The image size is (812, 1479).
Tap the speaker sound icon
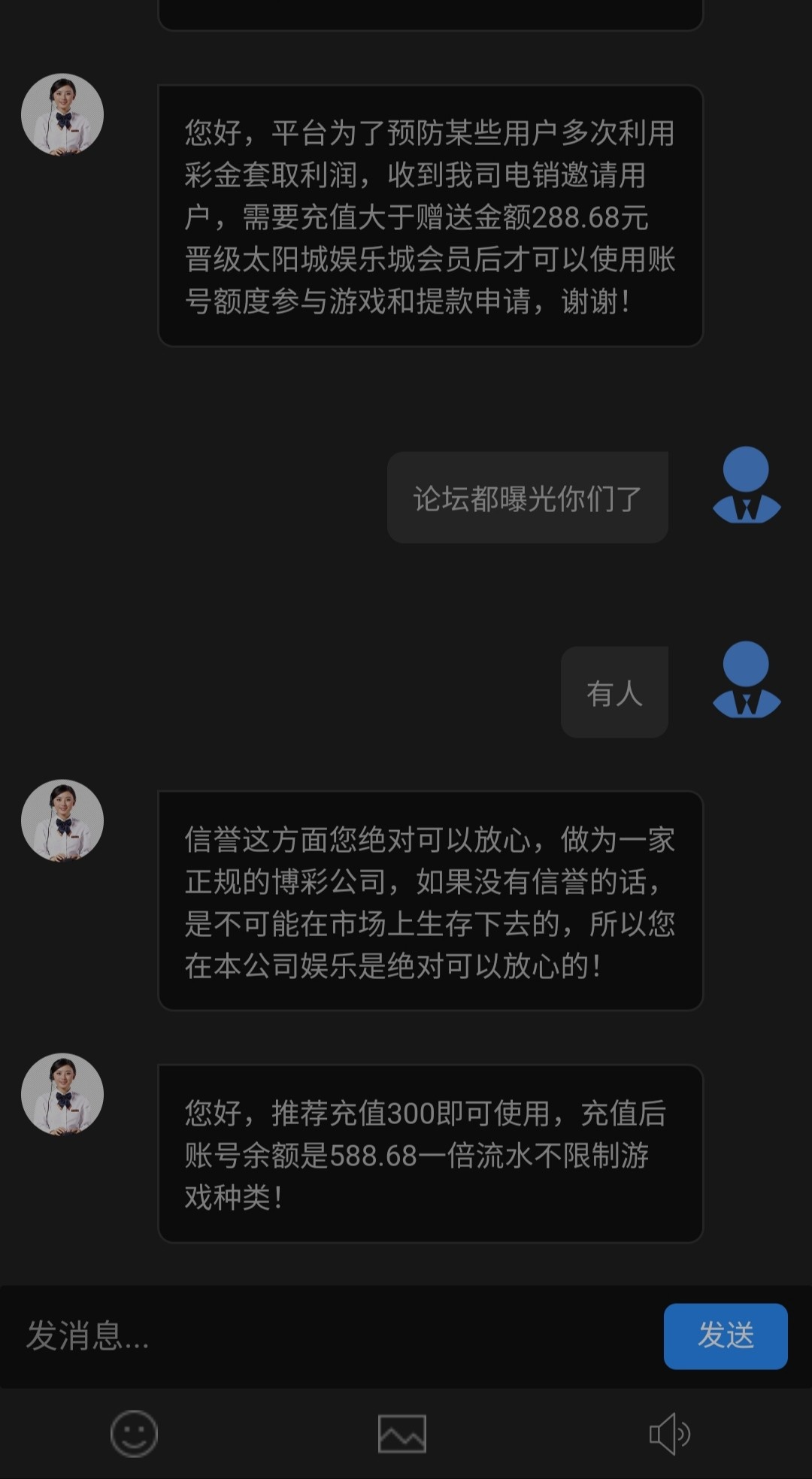pos(669,1433)
